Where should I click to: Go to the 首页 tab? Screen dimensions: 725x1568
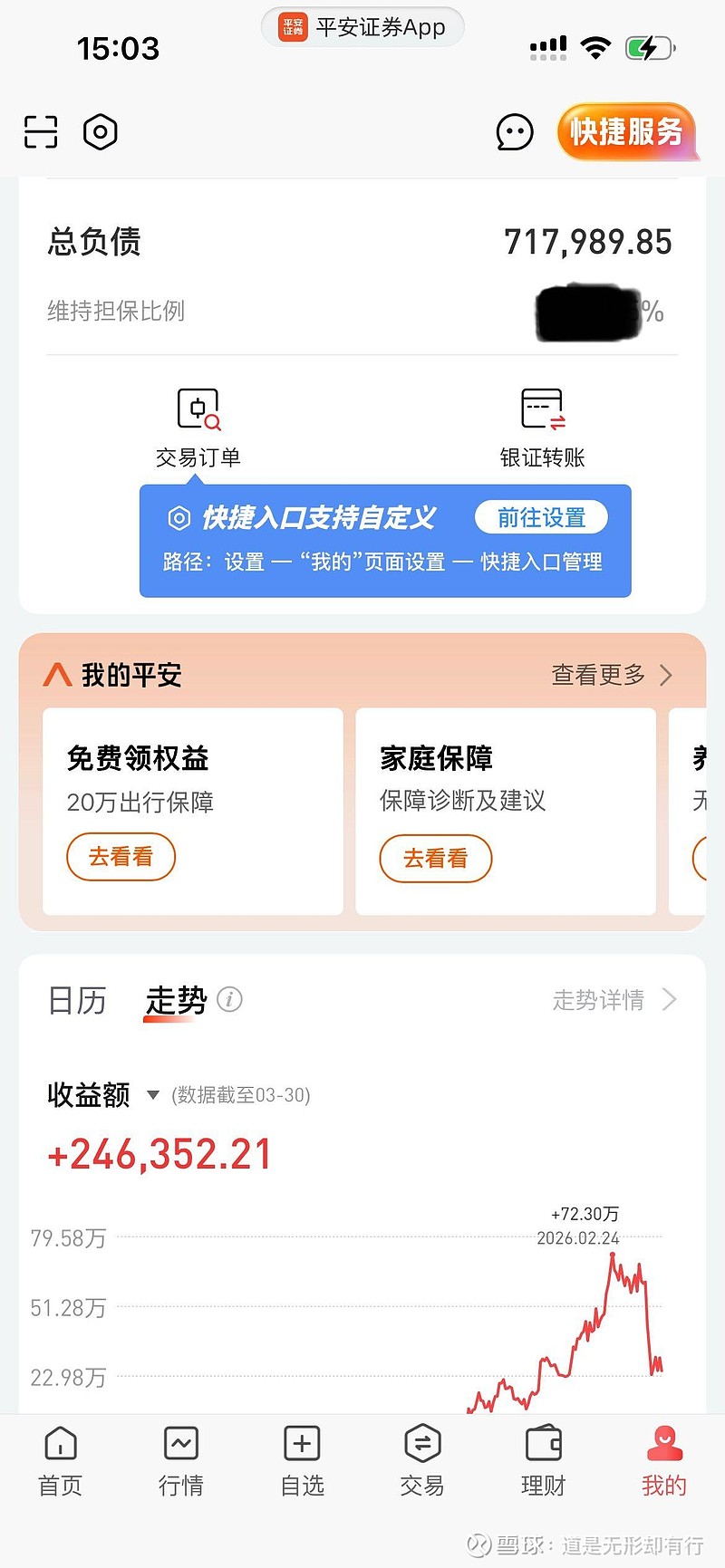60,1460
